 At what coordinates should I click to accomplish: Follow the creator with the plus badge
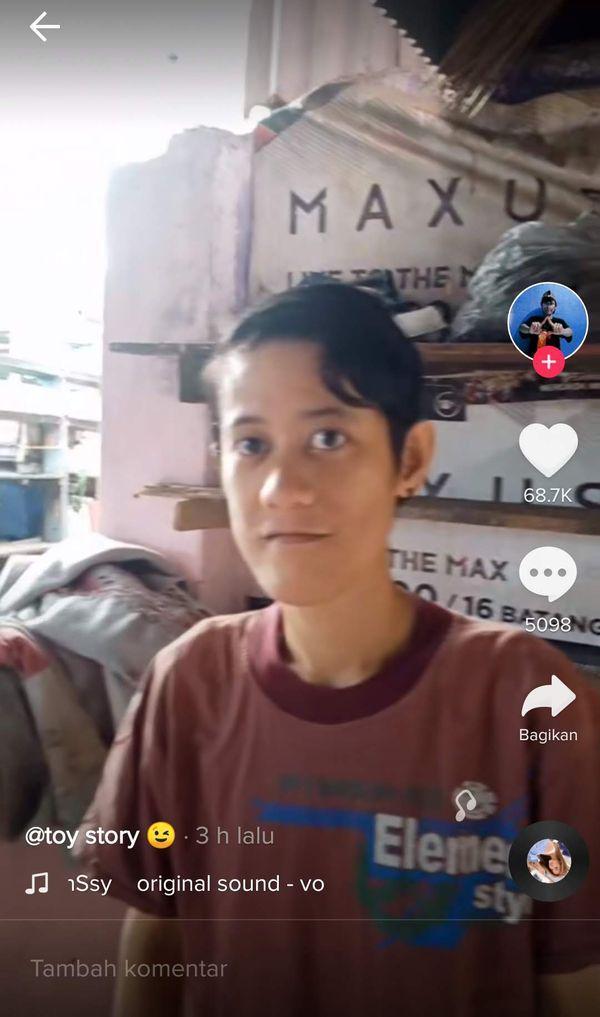tap(548, 362)
